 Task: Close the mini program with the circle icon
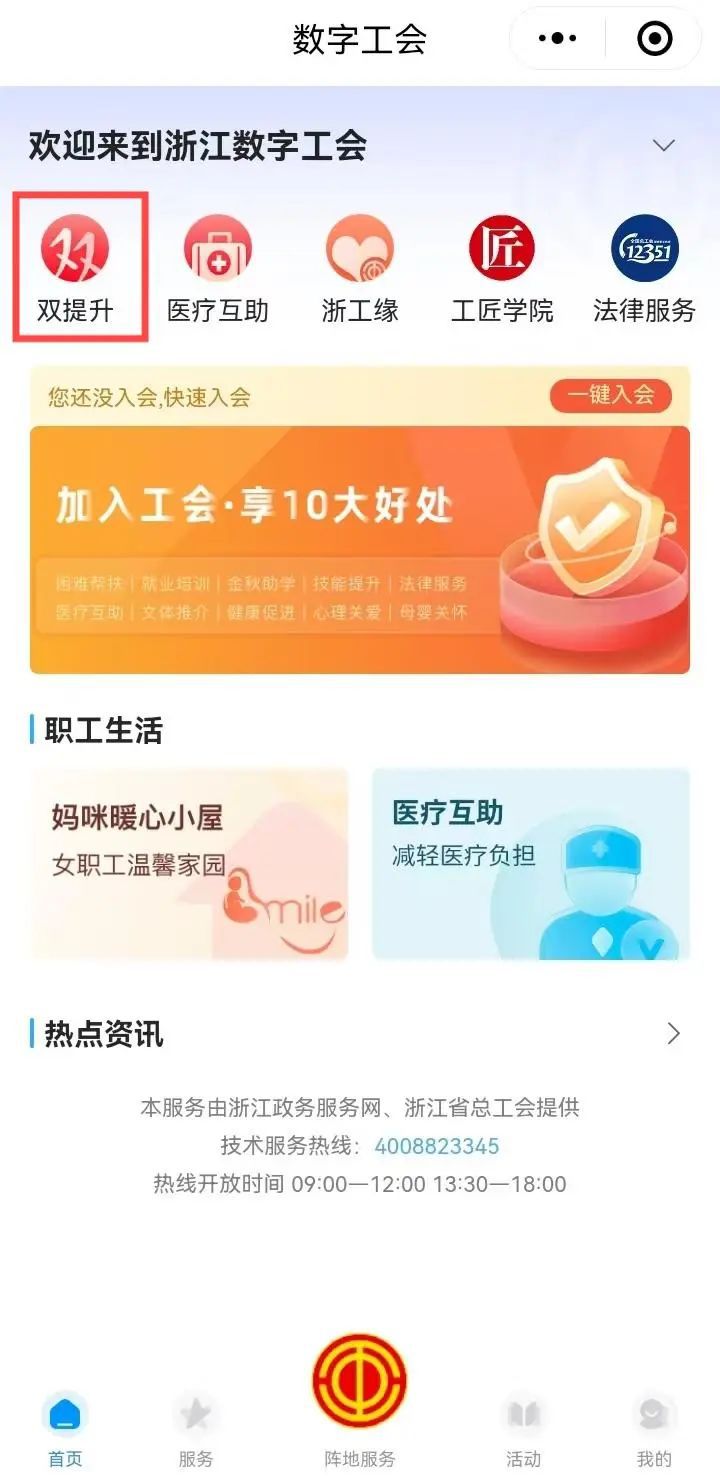655,39
